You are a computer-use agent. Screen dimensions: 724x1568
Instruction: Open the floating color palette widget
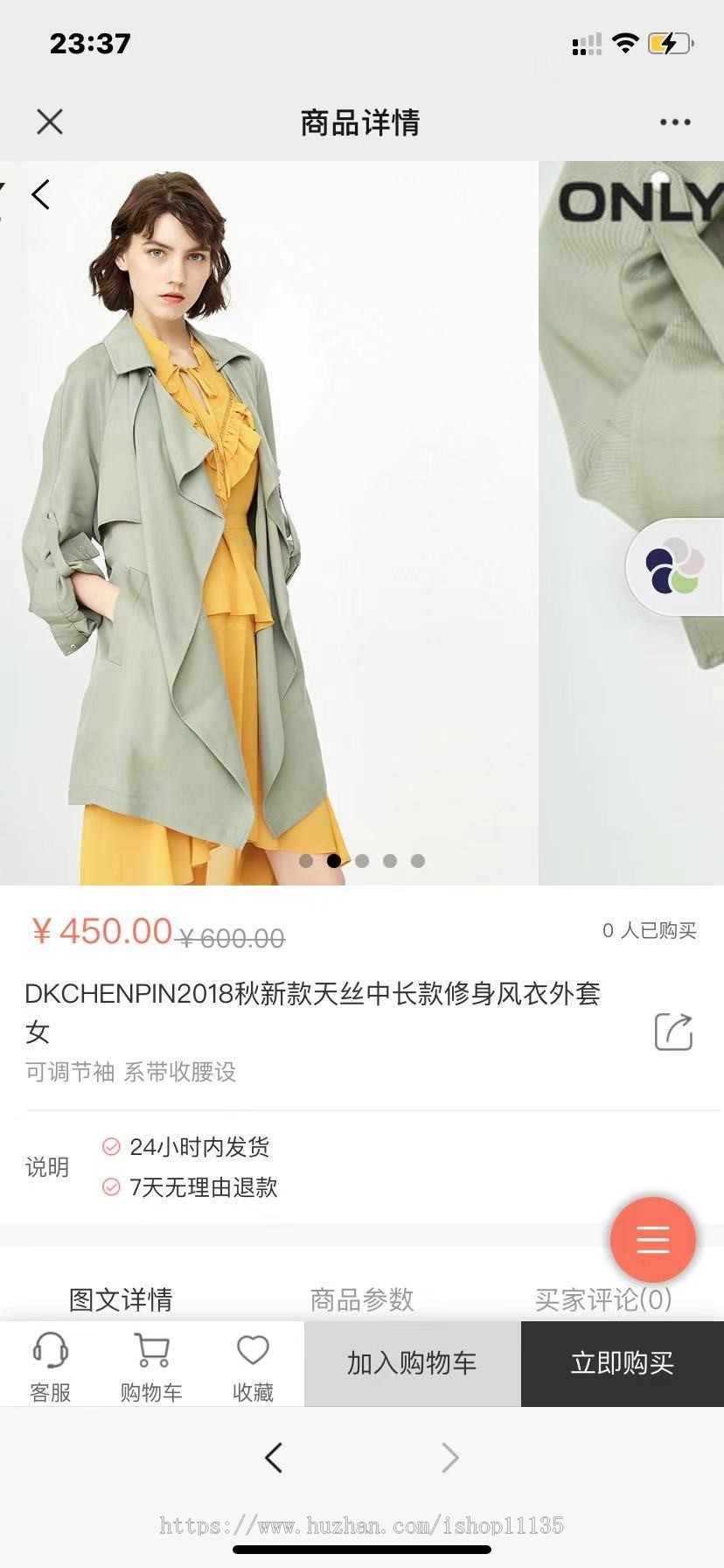[x=674, y=567]
